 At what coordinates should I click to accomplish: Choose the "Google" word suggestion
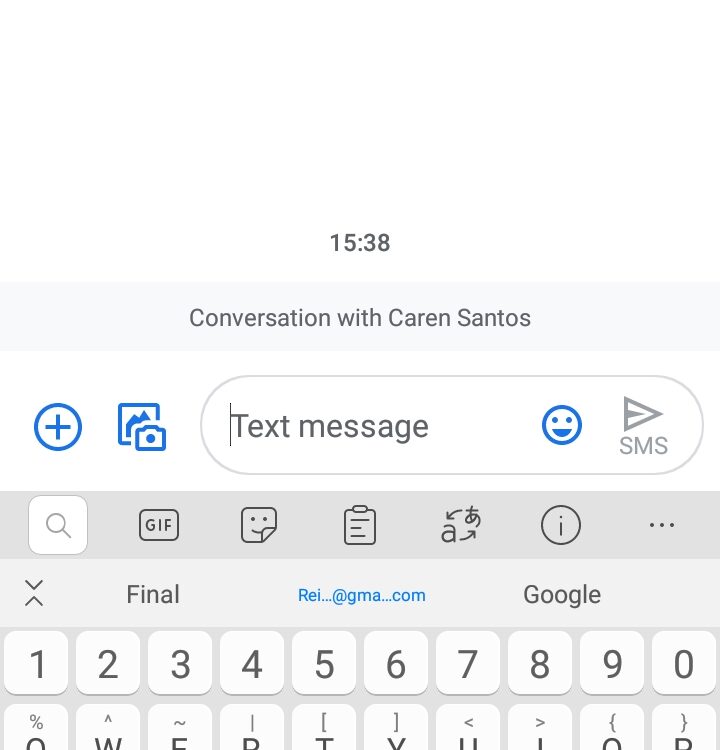(x=562, y=595)
